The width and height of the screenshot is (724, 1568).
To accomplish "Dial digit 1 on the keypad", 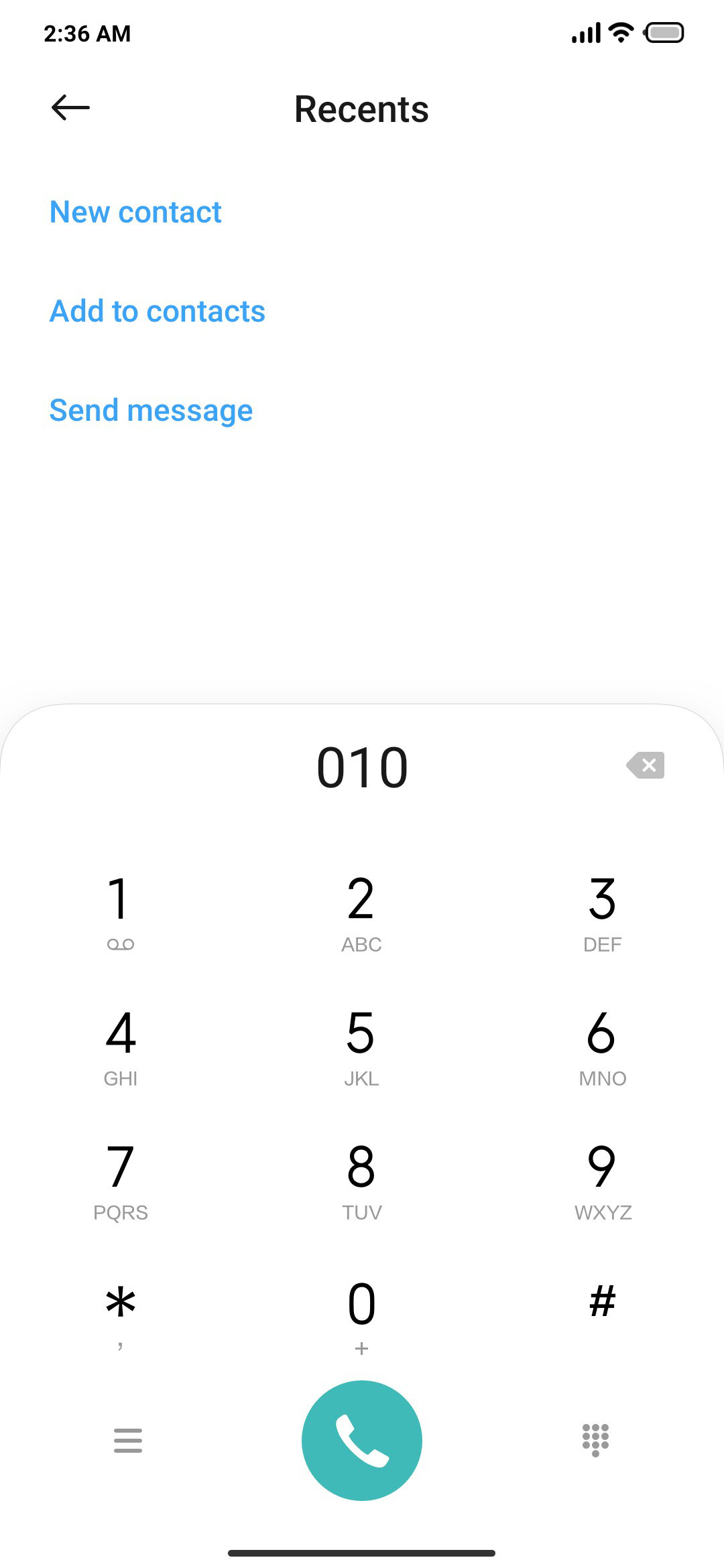I will pos(121,911).
